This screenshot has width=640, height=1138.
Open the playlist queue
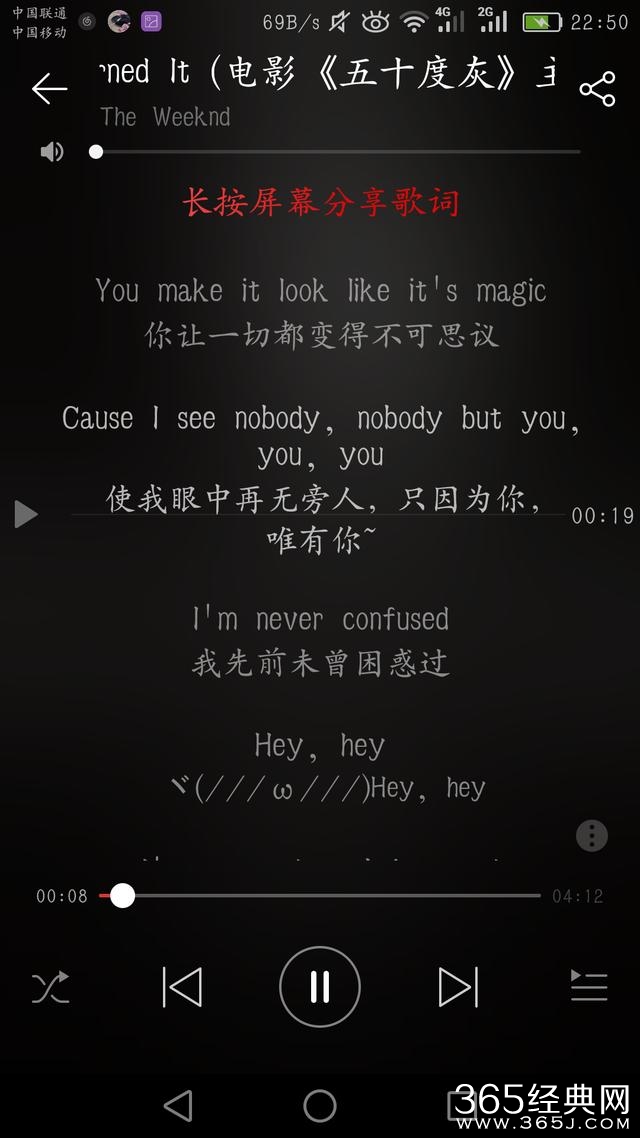[589, 987]
